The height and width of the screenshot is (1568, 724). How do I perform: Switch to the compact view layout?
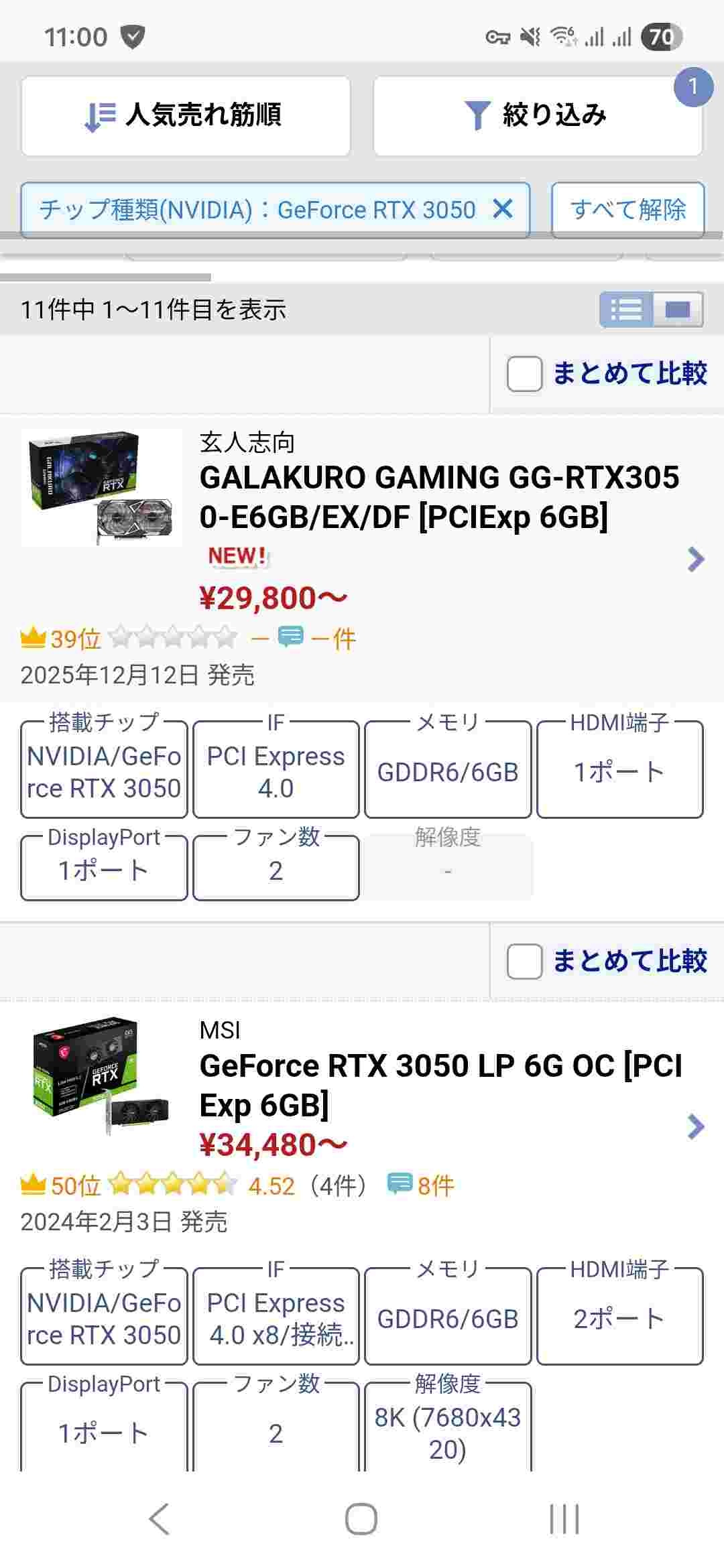(678, 310)
